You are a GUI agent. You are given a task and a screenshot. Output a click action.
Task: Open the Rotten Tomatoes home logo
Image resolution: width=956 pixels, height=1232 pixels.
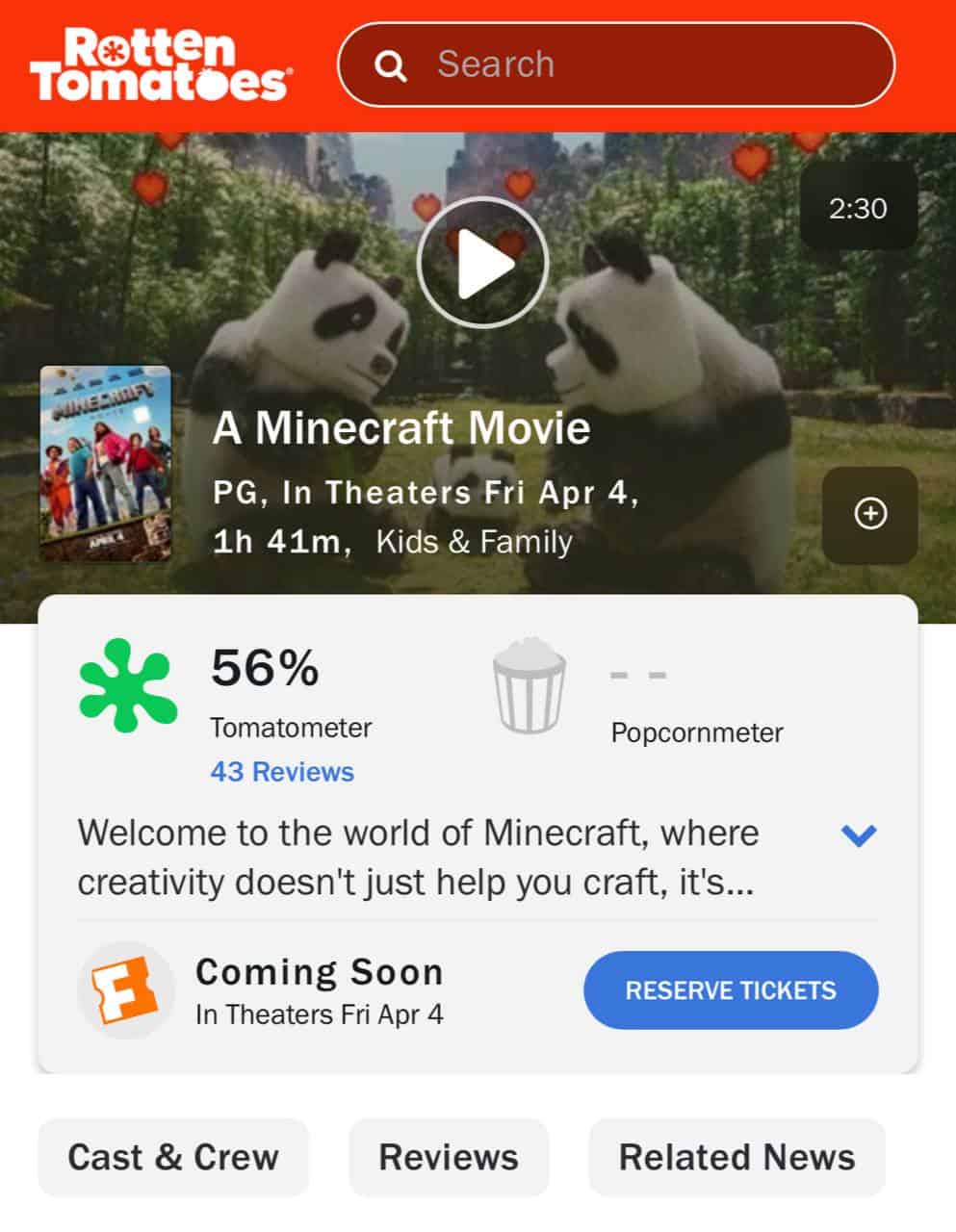pos(161,64)
